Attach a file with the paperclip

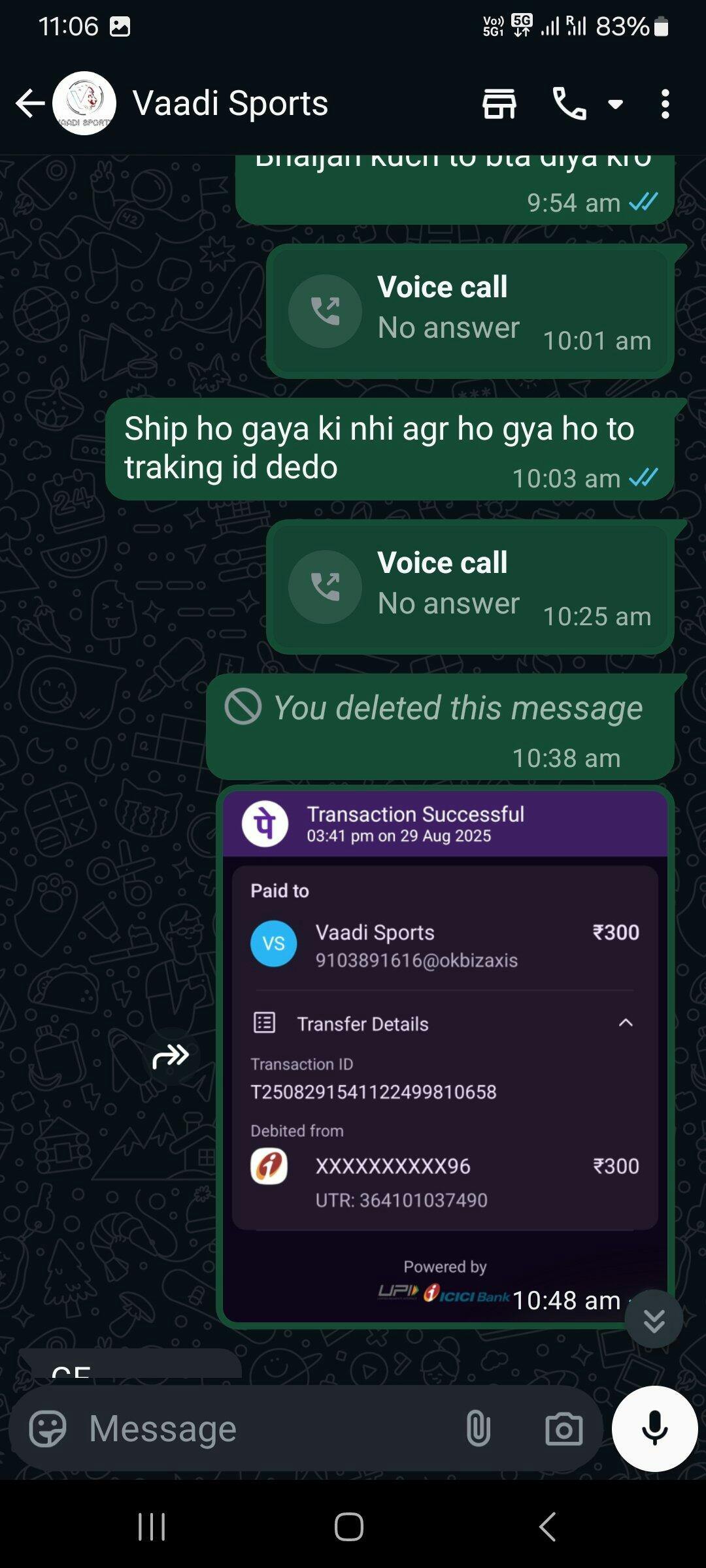478,1428
